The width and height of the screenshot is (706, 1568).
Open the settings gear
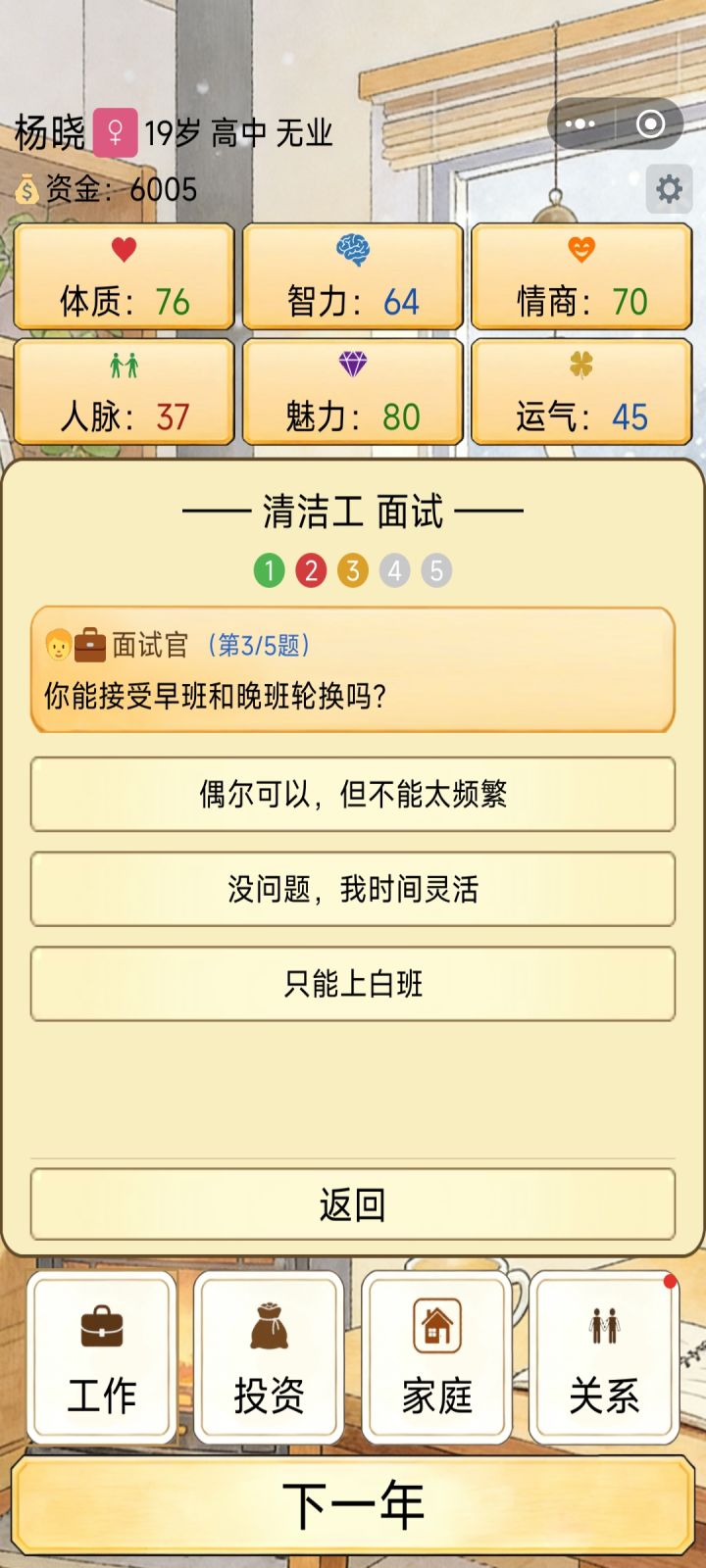[x=670, y=187]
